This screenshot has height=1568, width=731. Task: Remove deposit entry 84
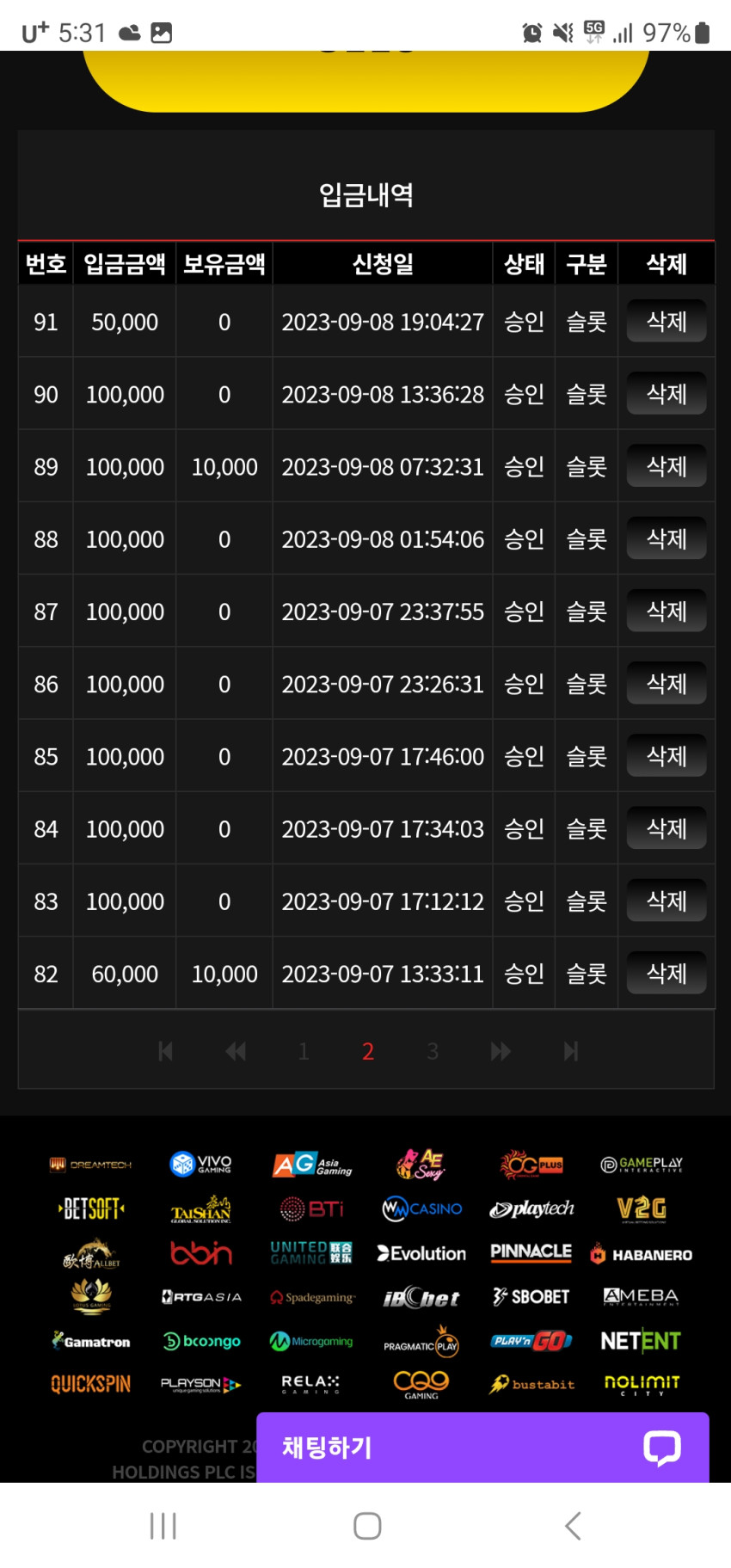[666, 829]
